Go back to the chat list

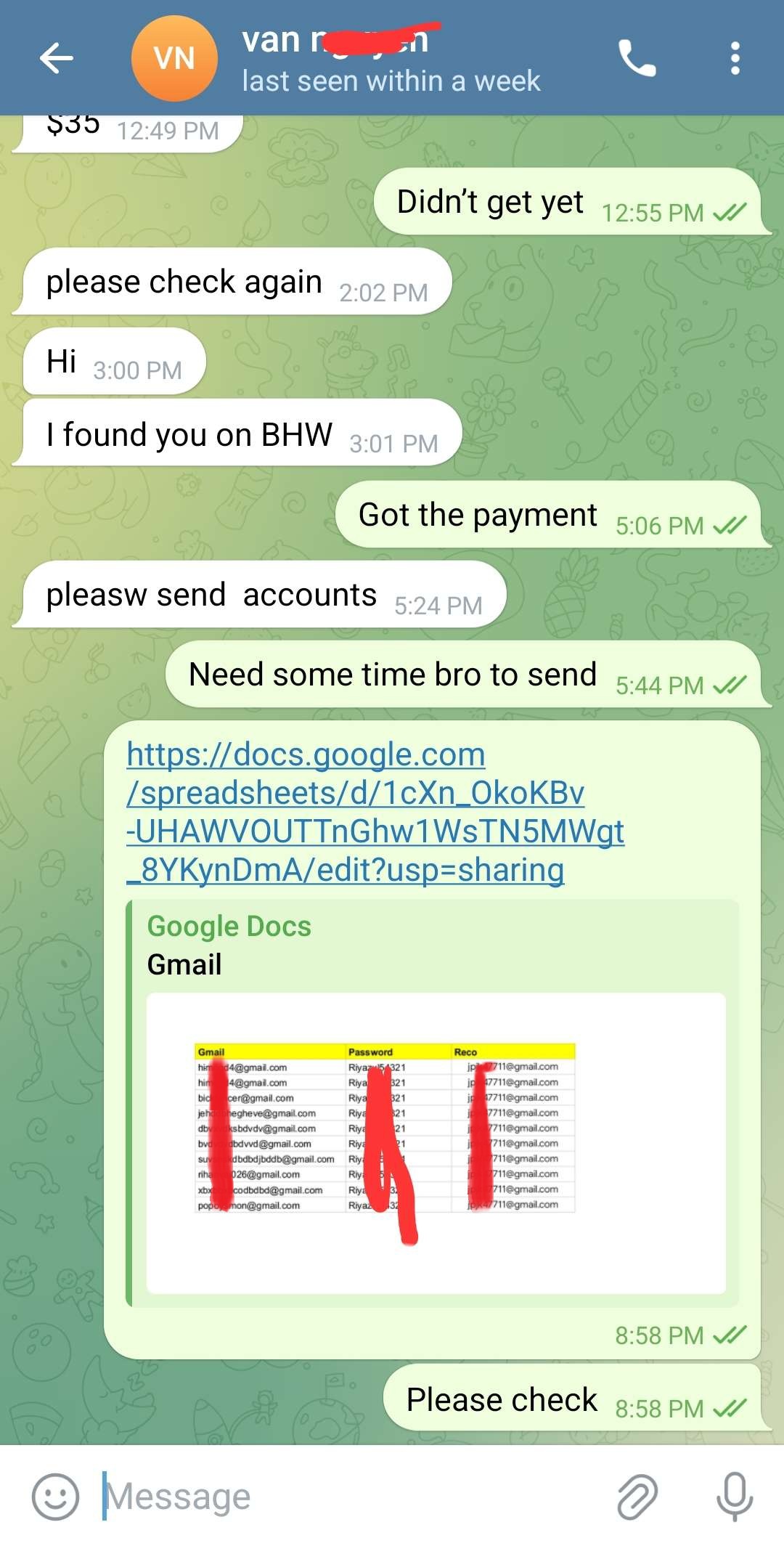pos(57,58)
